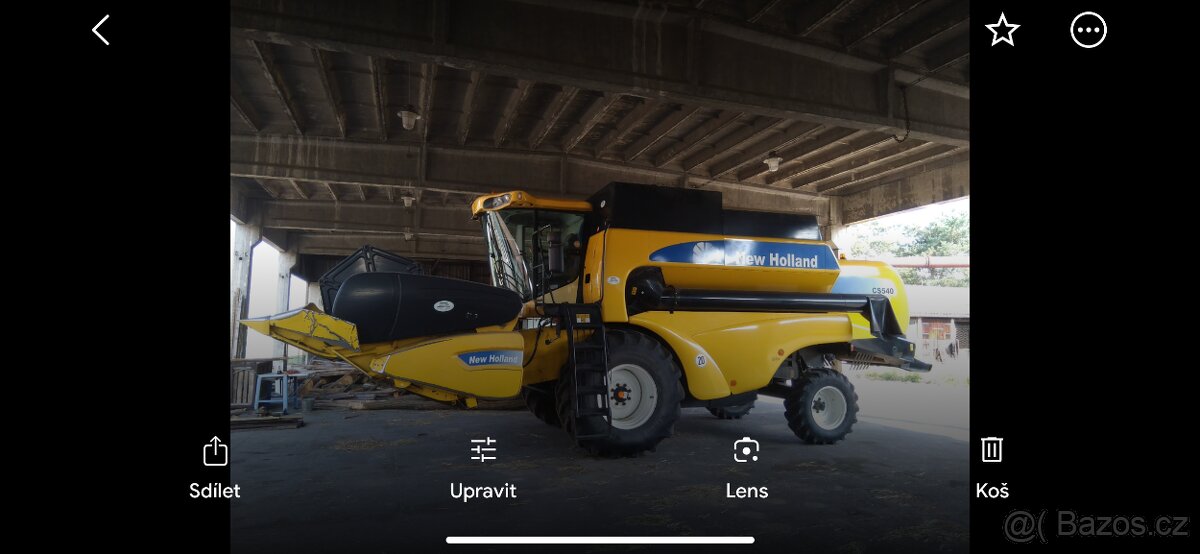Mark this photo as favorite with the star
This screenshot has width=1200, height=554.
coord(1002,30)
